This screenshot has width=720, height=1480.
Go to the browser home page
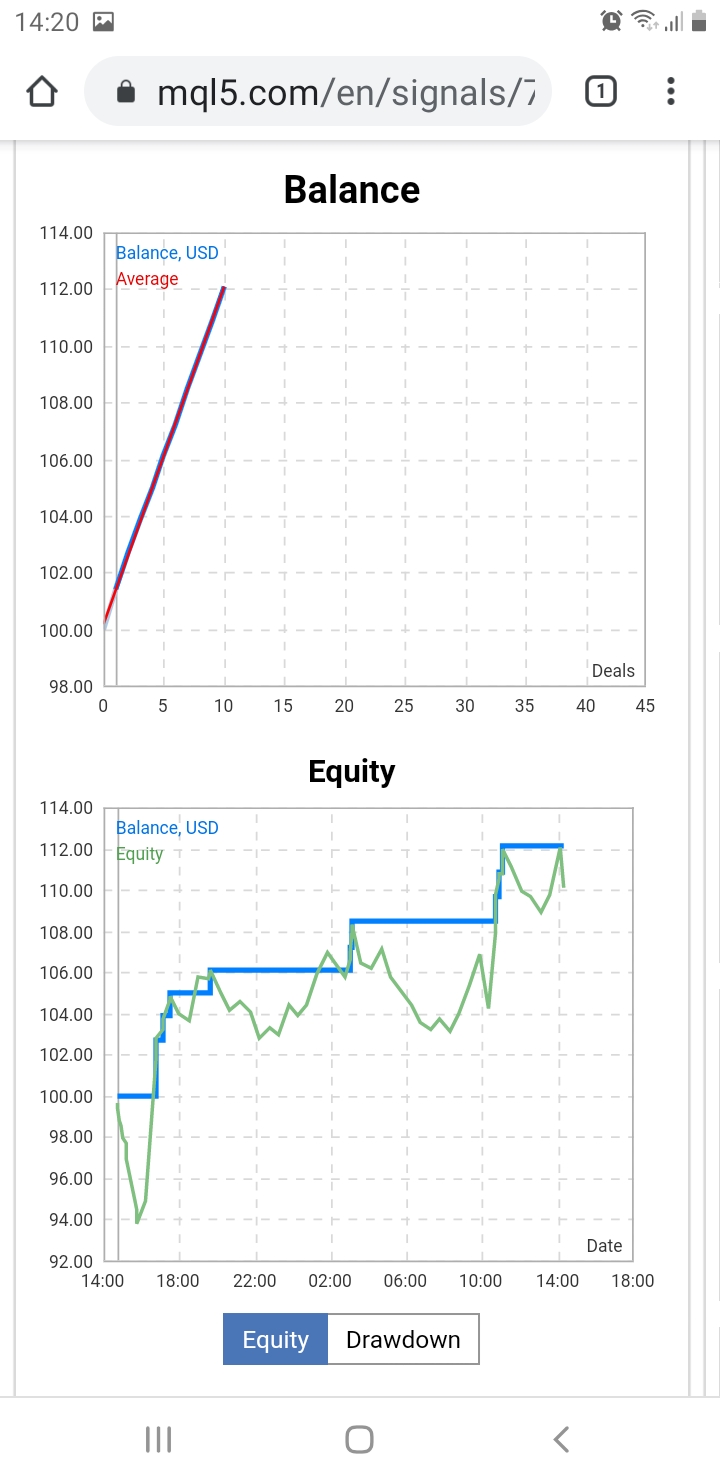41,93
